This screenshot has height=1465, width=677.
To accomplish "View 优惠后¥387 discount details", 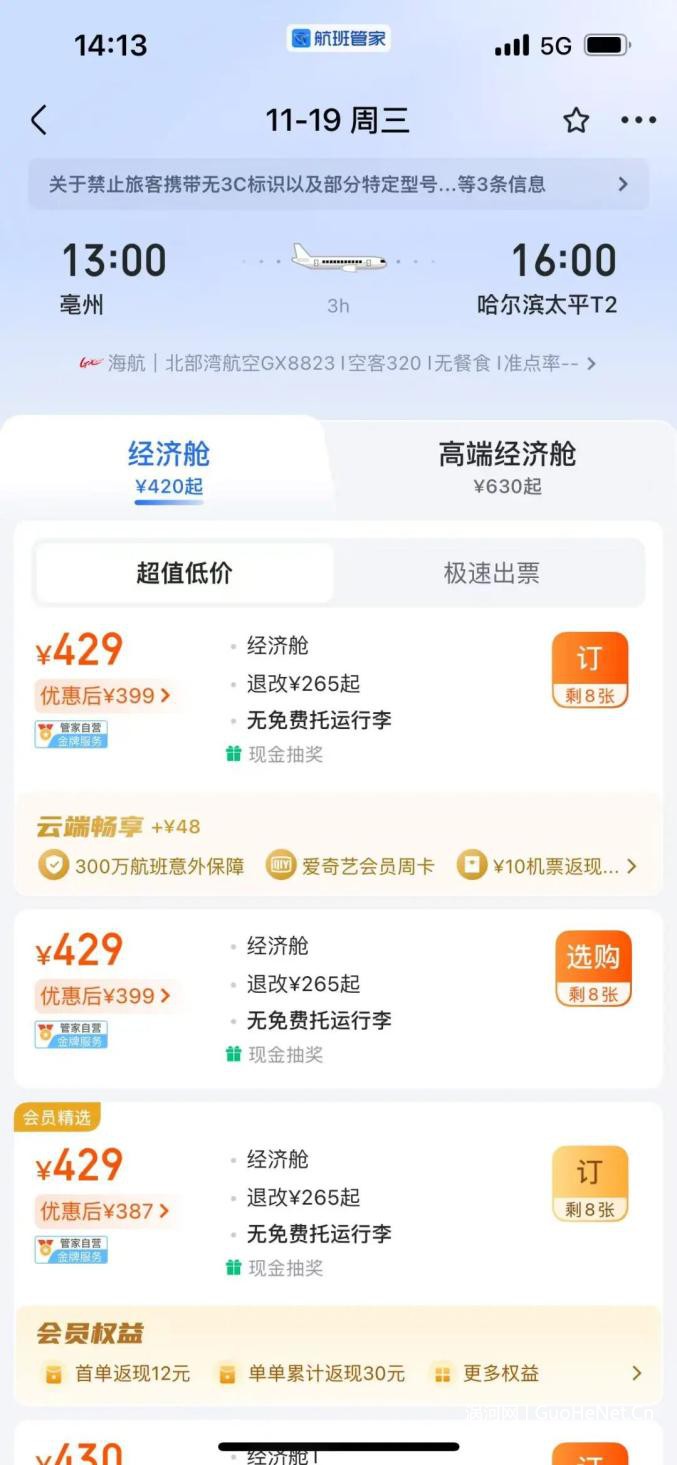I will point(105,1211).
